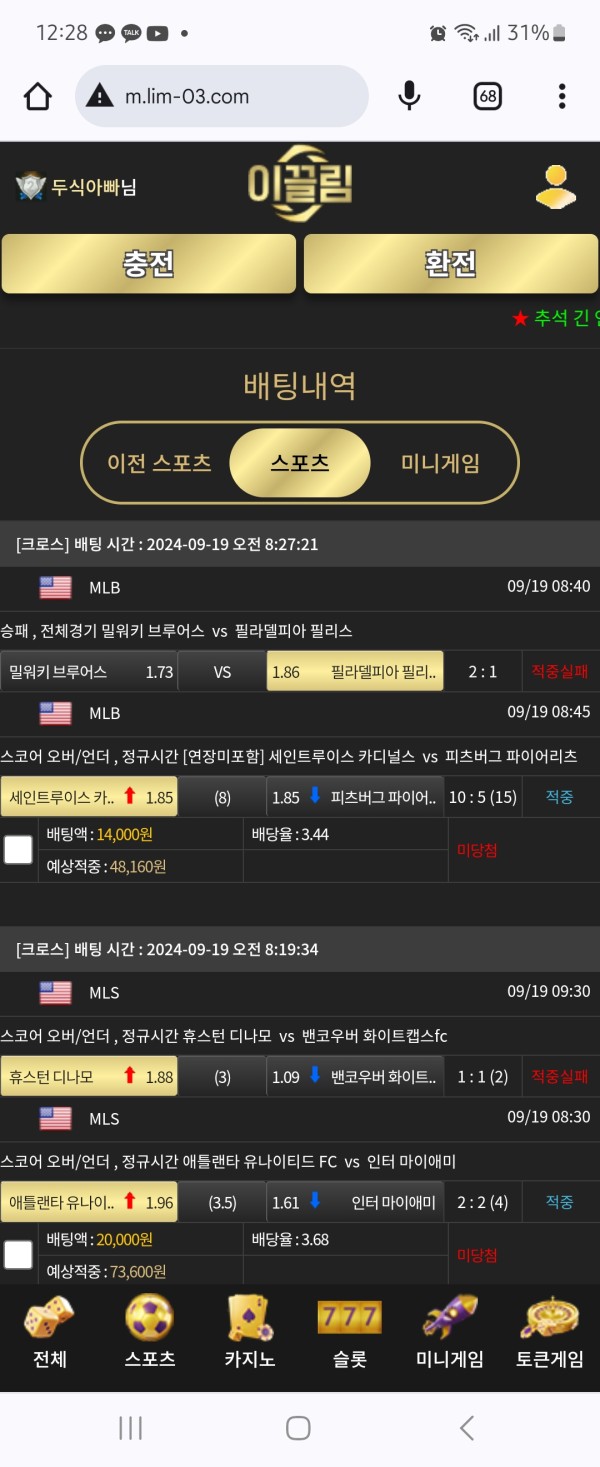The image size is (600, 1467).
Task: Open the user profile icon
Action: (555, 187)
